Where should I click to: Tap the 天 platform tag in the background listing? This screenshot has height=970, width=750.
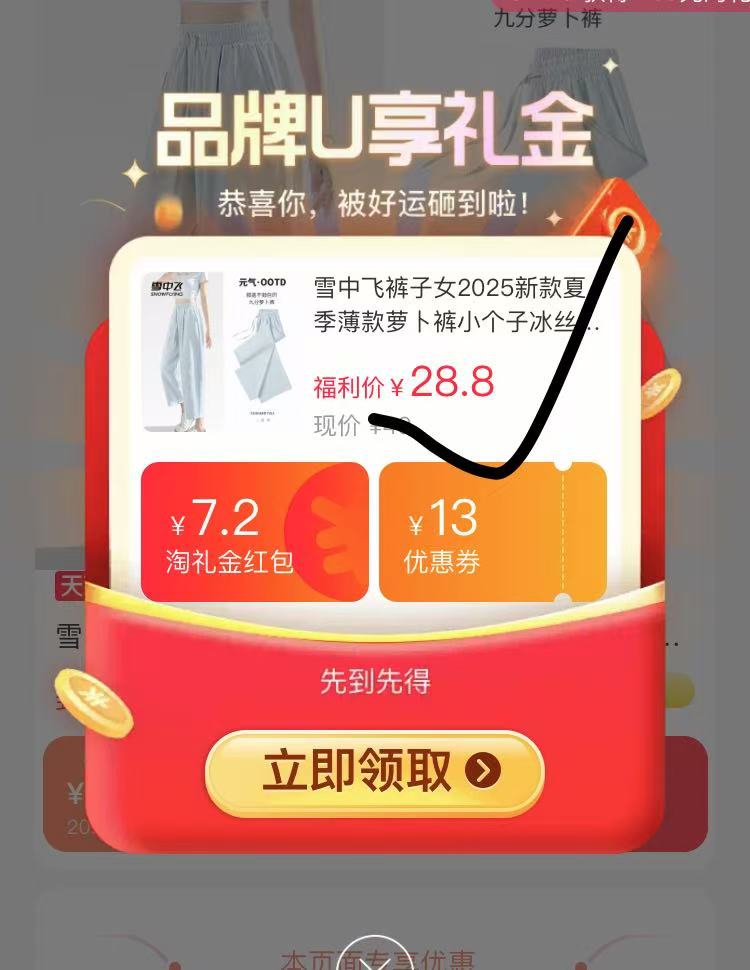point(68,587)
